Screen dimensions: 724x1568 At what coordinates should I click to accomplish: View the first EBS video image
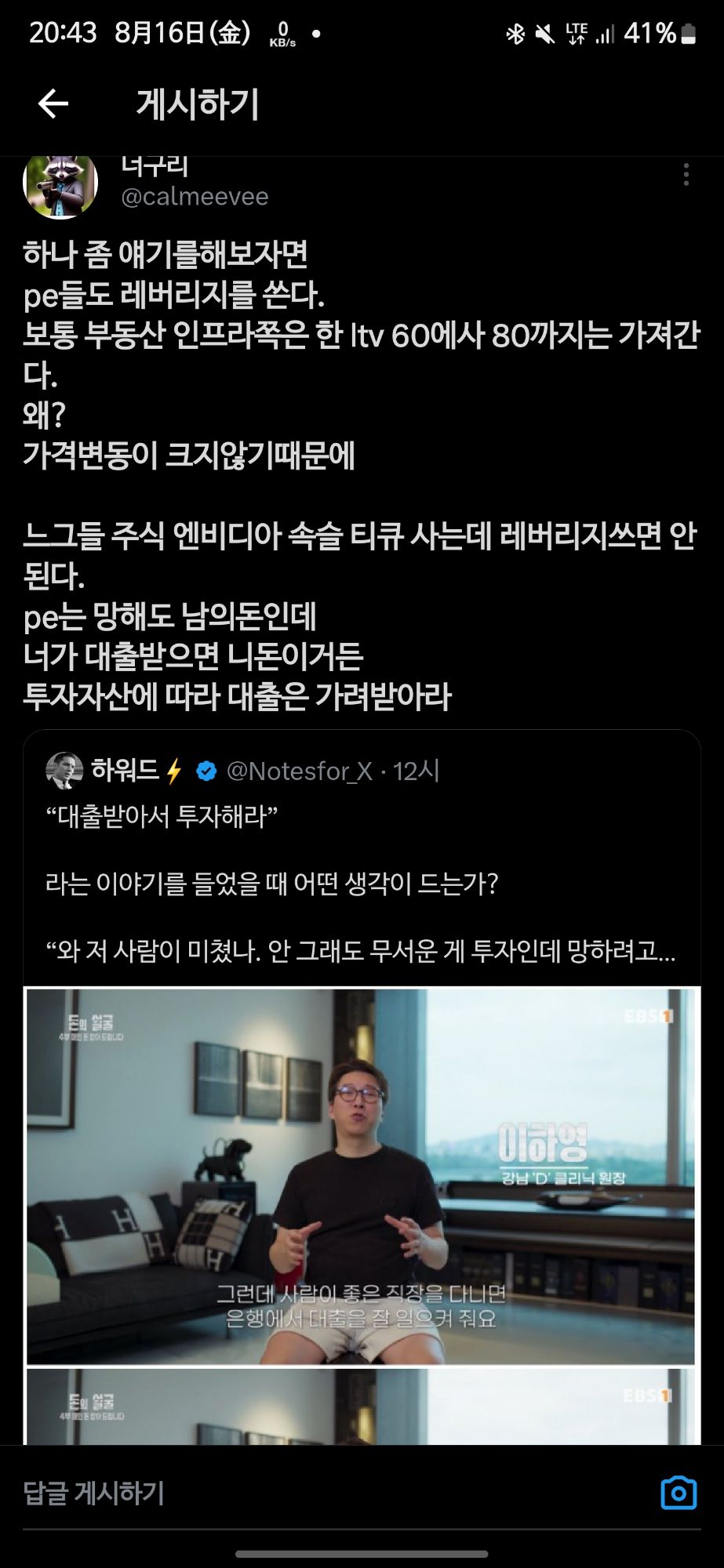coord(361,1176)
